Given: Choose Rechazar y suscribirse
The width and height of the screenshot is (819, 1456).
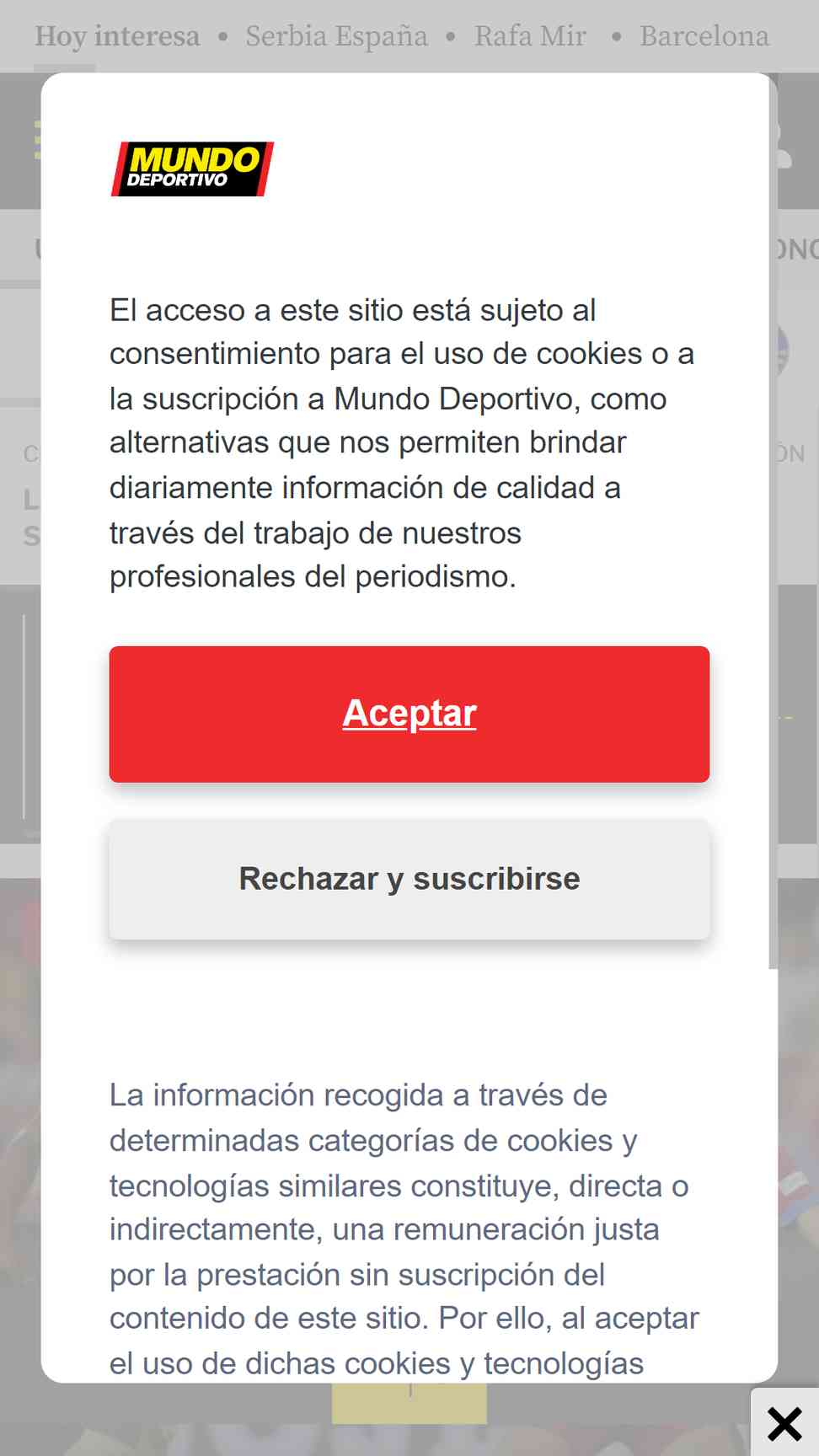Looking at the screenshot, I should click(x=409, y=879).
